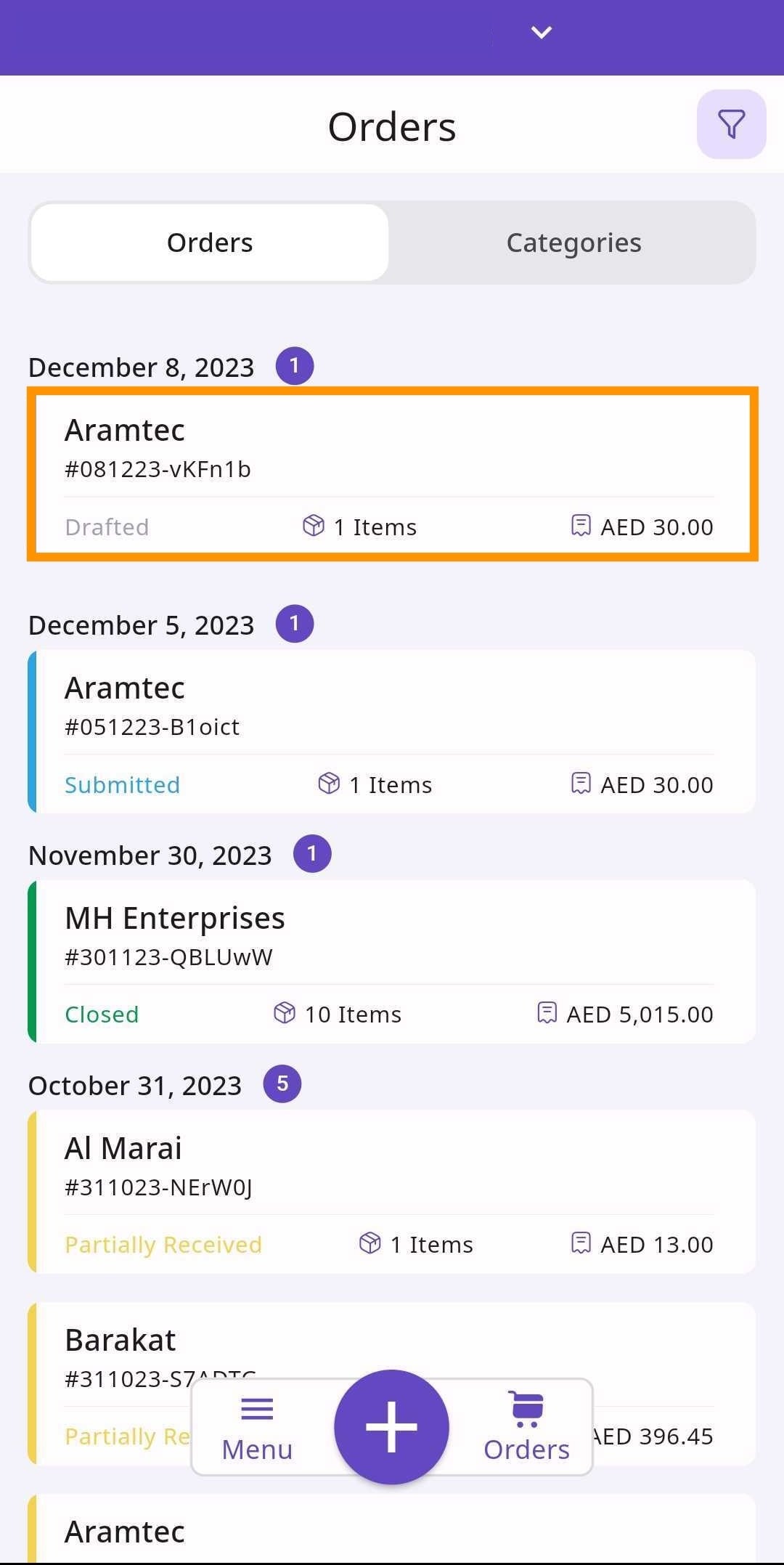The width and height of the screenshot is (784, 1565).
Task: Select the Orders segment tab
Action: [210, 243]
